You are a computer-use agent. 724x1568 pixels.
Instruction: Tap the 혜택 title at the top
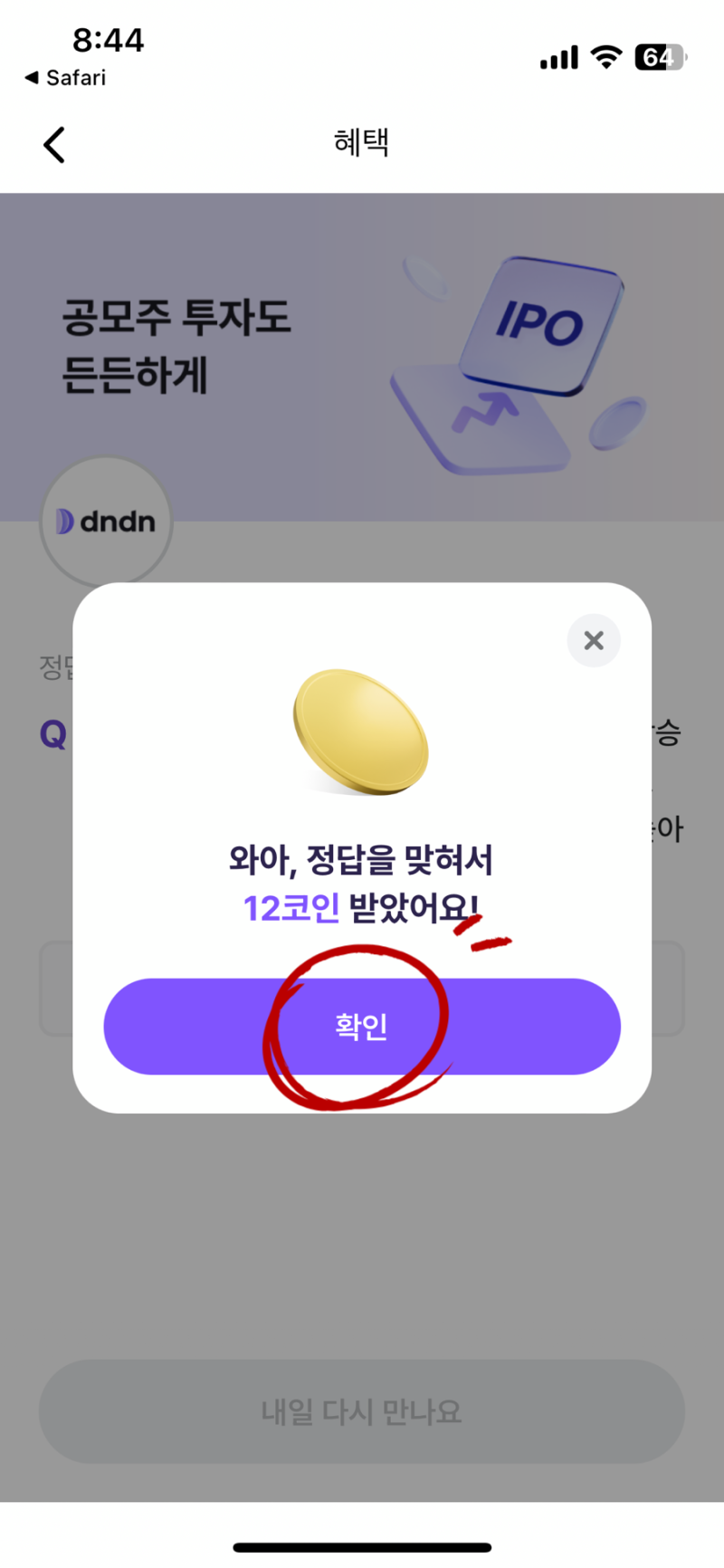tap(361, 142)
